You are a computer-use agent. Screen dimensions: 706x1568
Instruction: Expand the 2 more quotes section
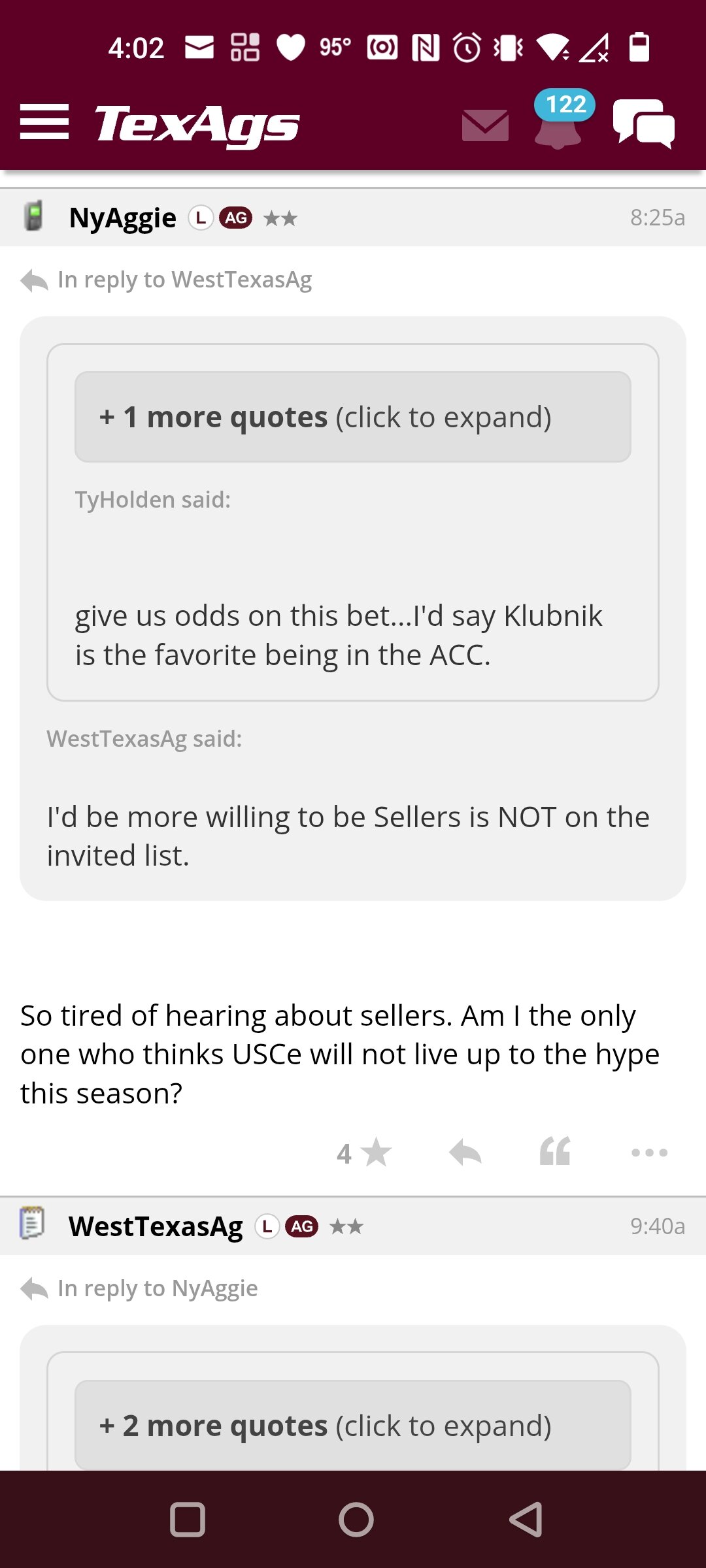click(x=353, y=1425)
